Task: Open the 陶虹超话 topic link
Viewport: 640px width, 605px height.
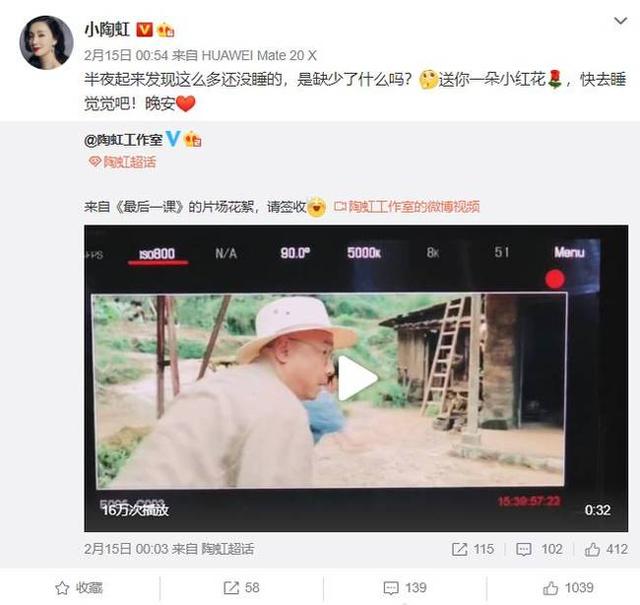Action: tap(127, 161)
